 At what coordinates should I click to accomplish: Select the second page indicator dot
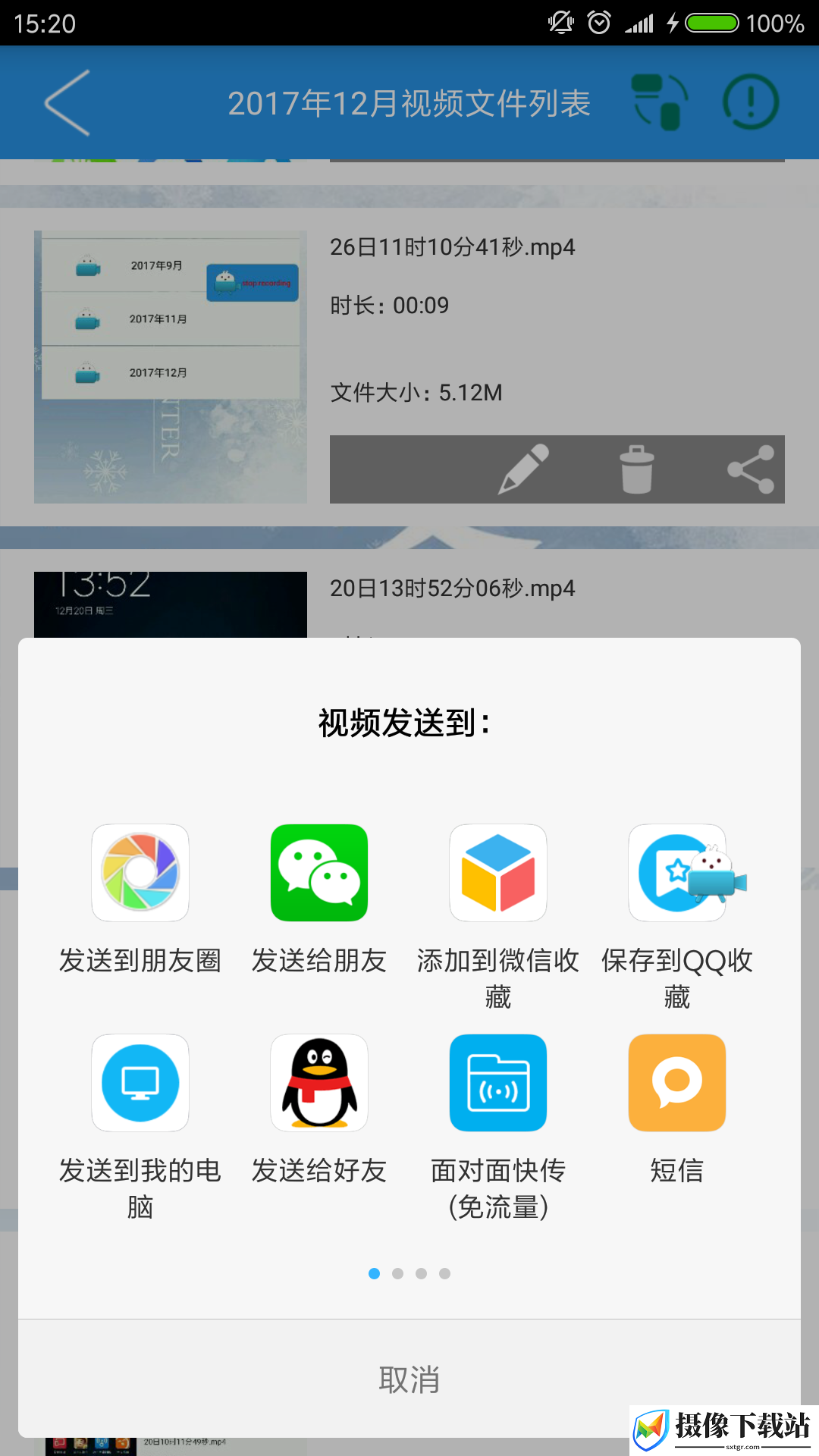397,1273
